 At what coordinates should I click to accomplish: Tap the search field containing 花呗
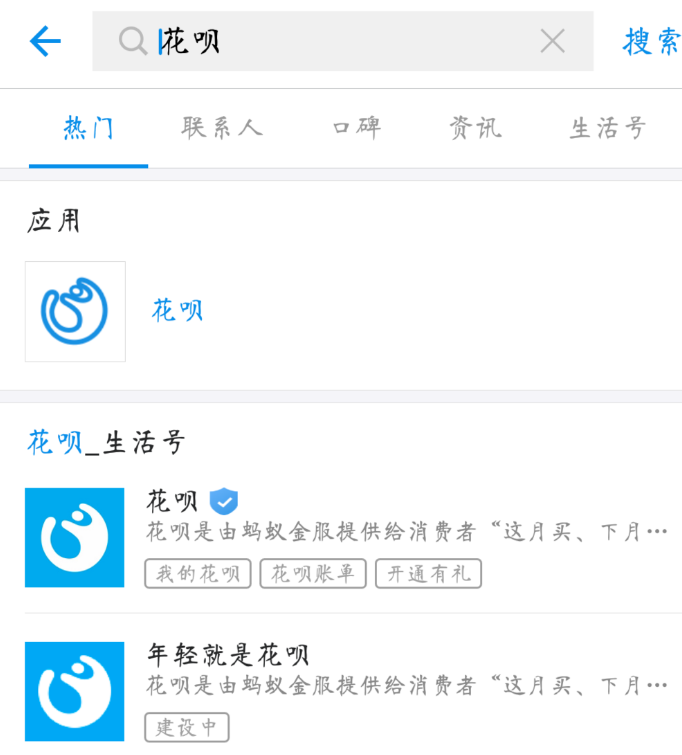coord(340,41)
